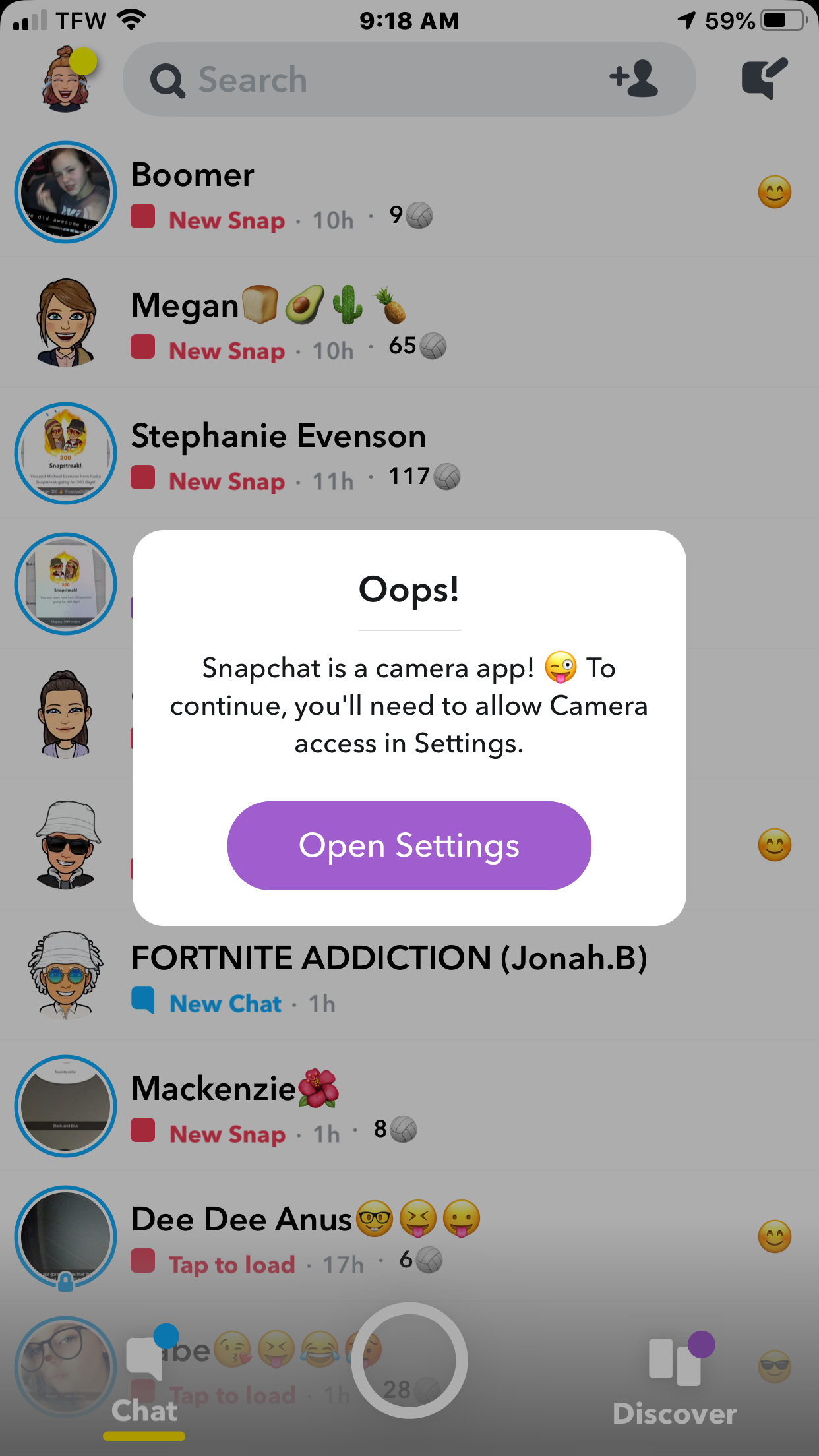View Stephanie Evenson's story thumbnail
819x1456 pixels.
(66, 454)
